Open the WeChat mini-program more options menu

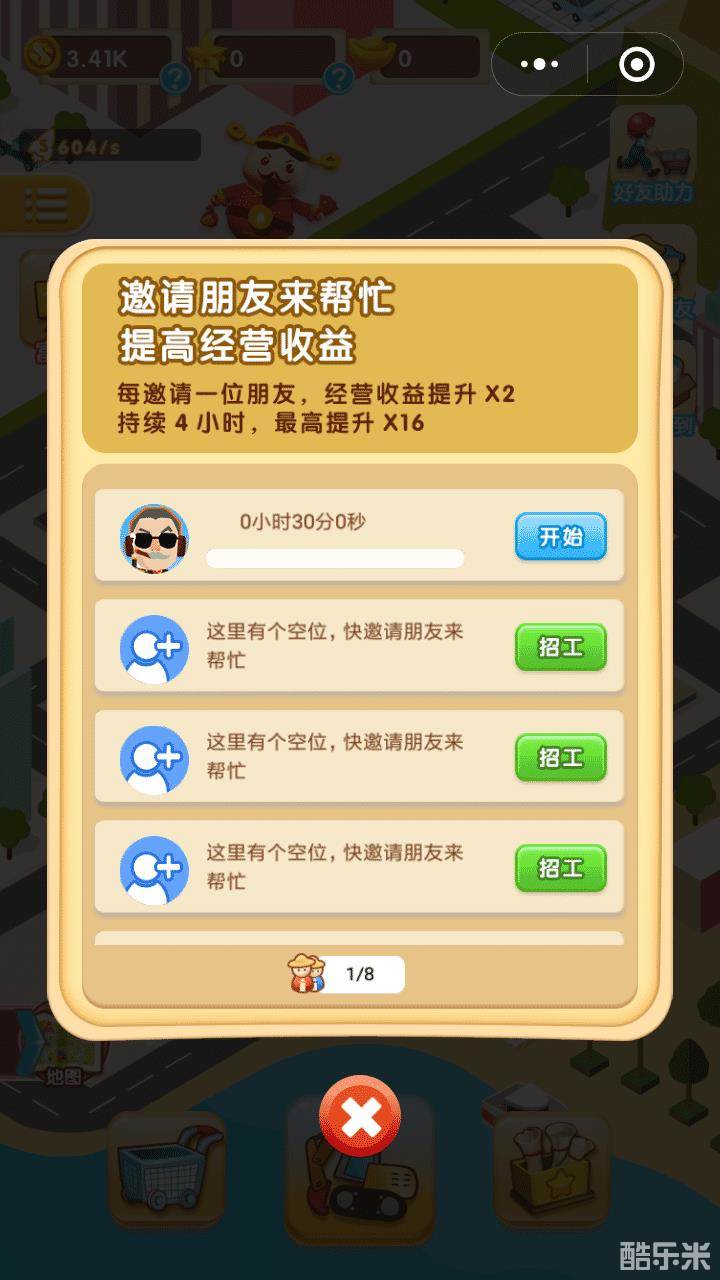[540, 63]
